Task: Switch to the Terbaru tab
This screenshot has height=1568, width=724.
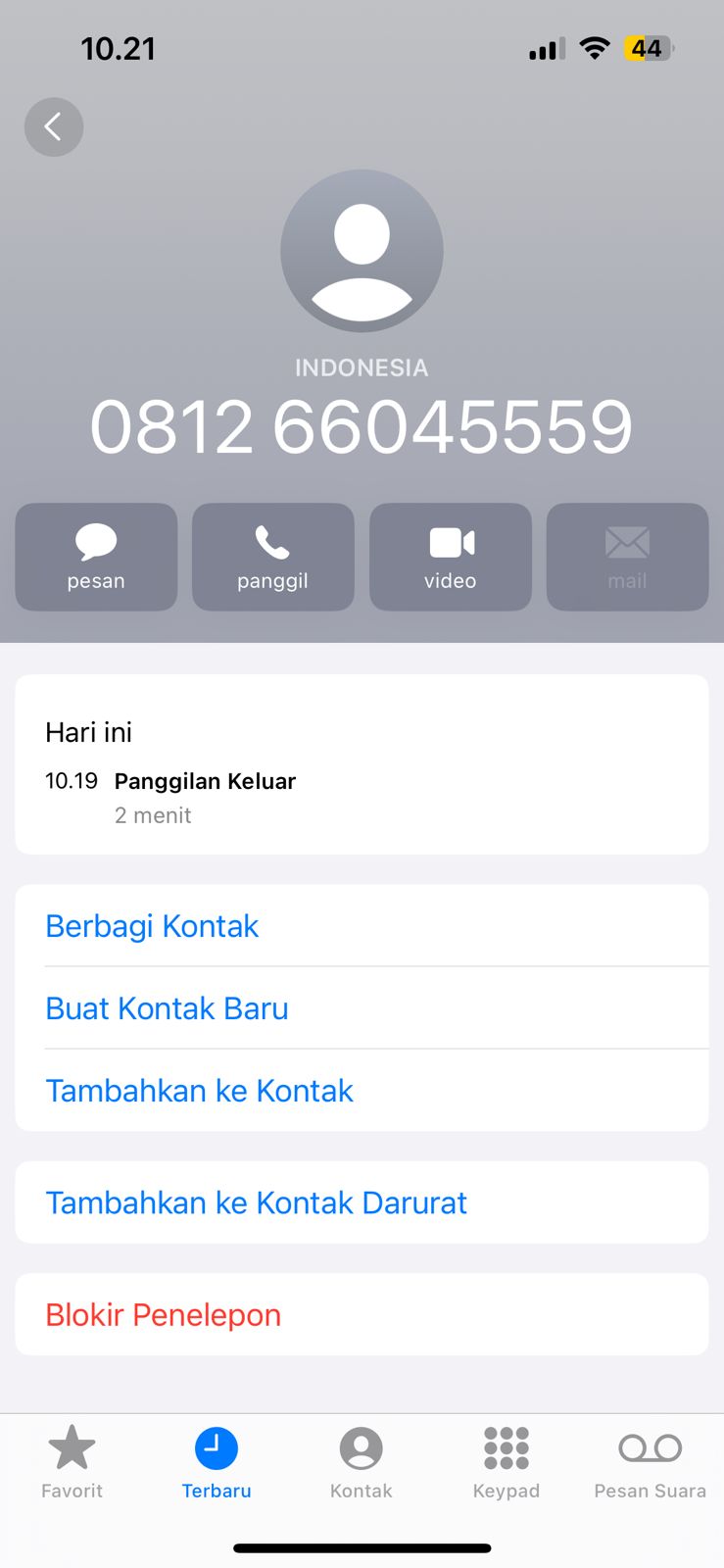Action: [x=217, y=1460]
